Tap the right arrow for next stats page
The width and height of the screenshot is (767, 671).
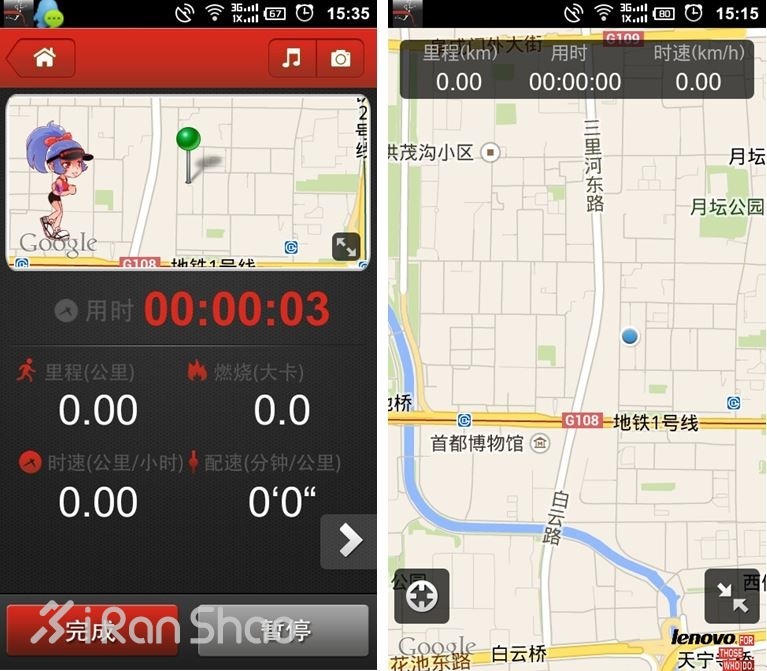pos(349,541)
